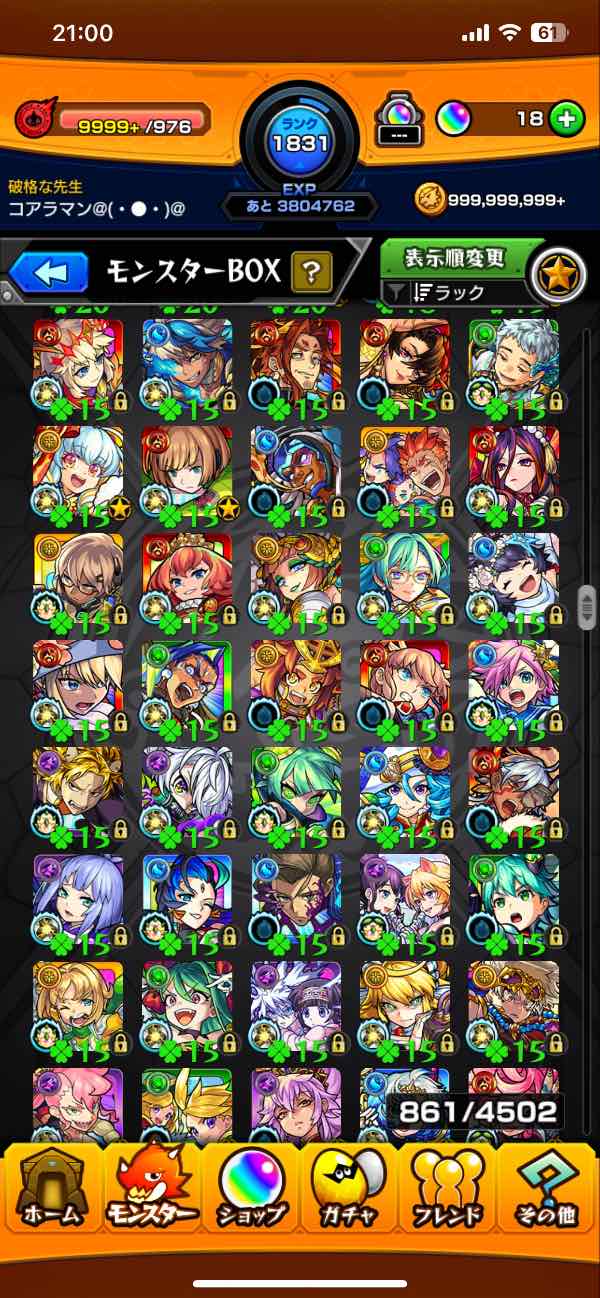
Task: Open the gold star favorites filter
Action: pos(558,274)
